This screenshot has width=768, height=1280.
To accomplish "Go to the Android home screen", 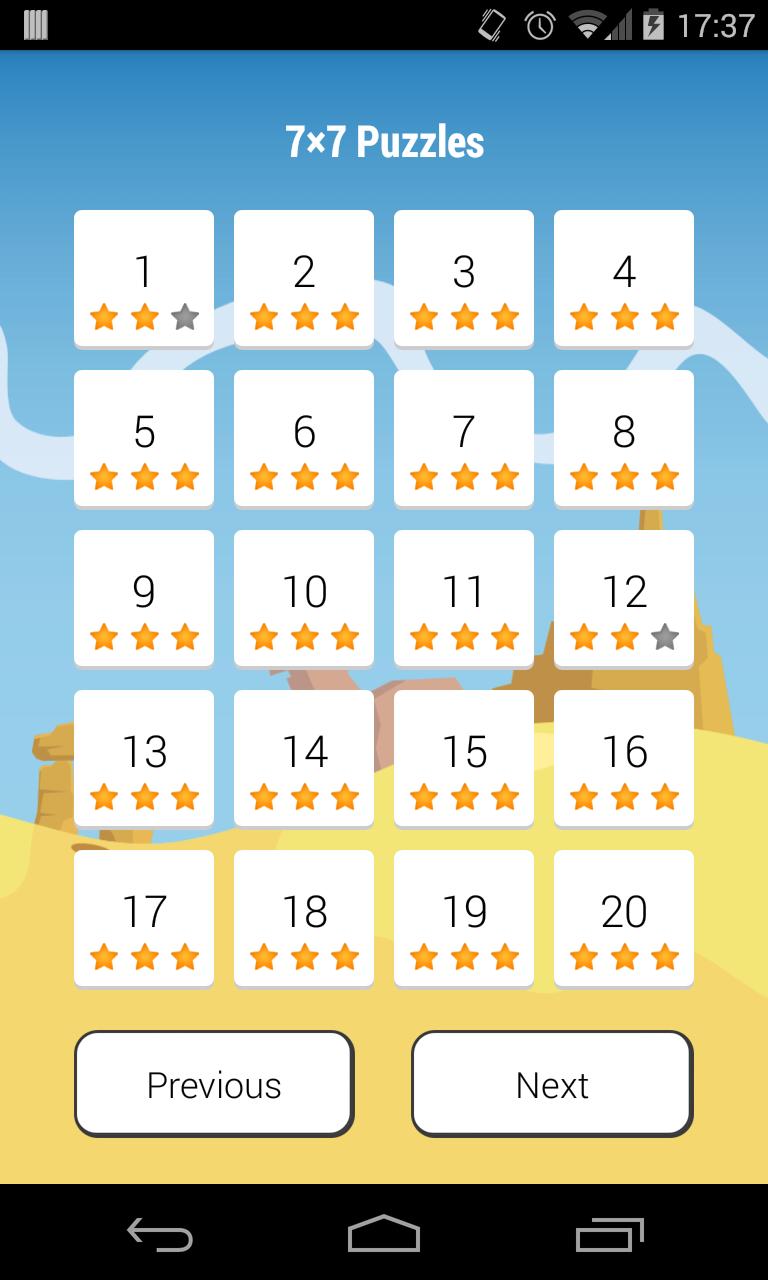I will (x=384, y=1235).
